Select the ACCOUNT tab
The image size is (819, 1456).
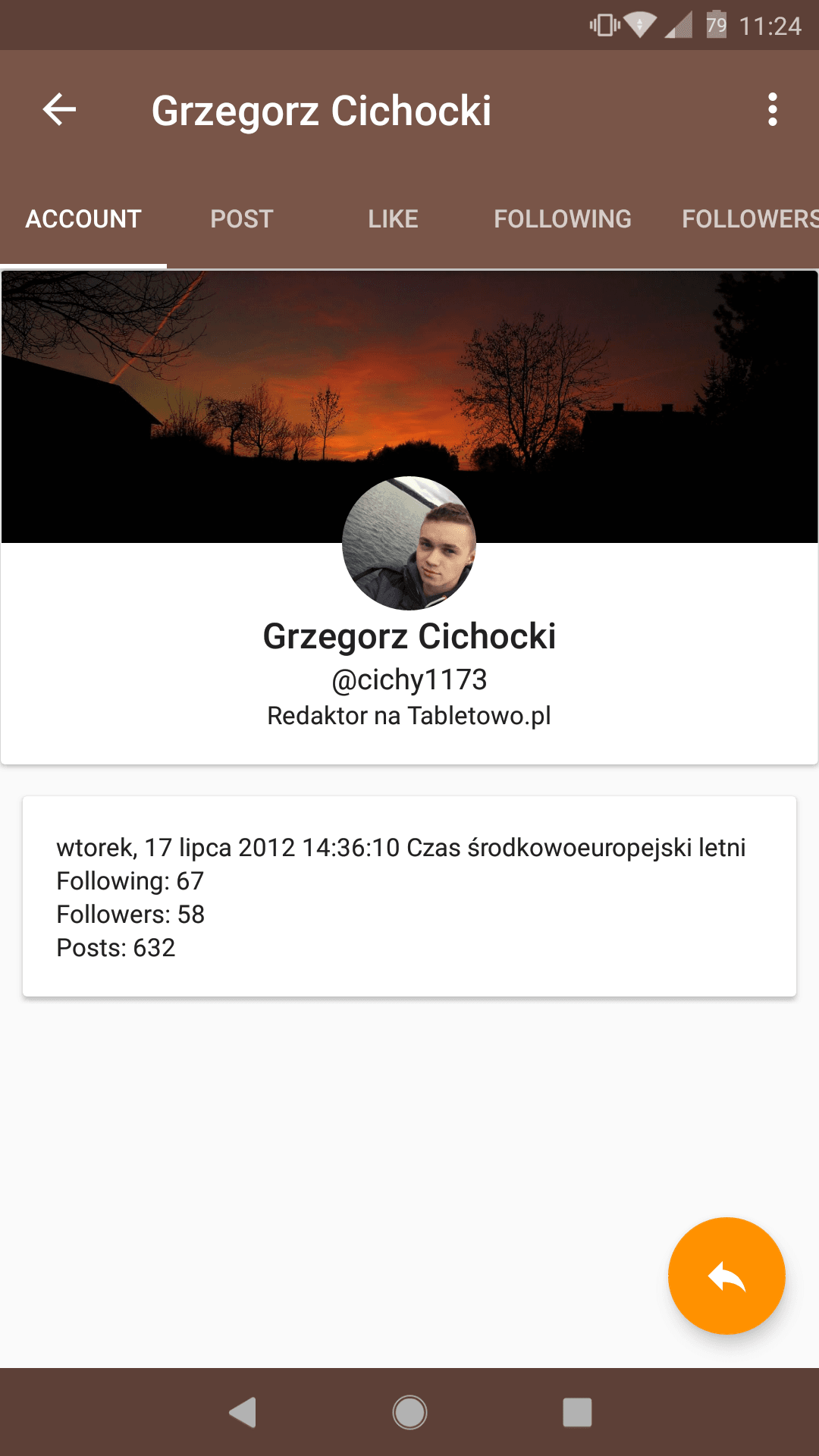83,219
